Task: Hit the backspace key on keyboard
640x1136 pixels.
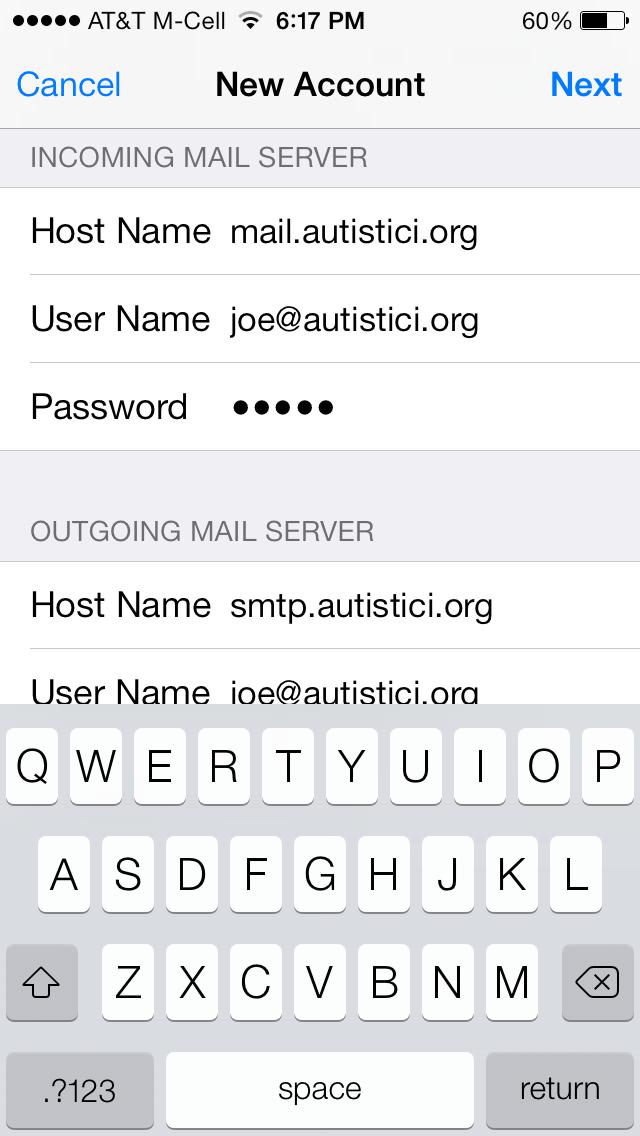Action: click(597, 983)
